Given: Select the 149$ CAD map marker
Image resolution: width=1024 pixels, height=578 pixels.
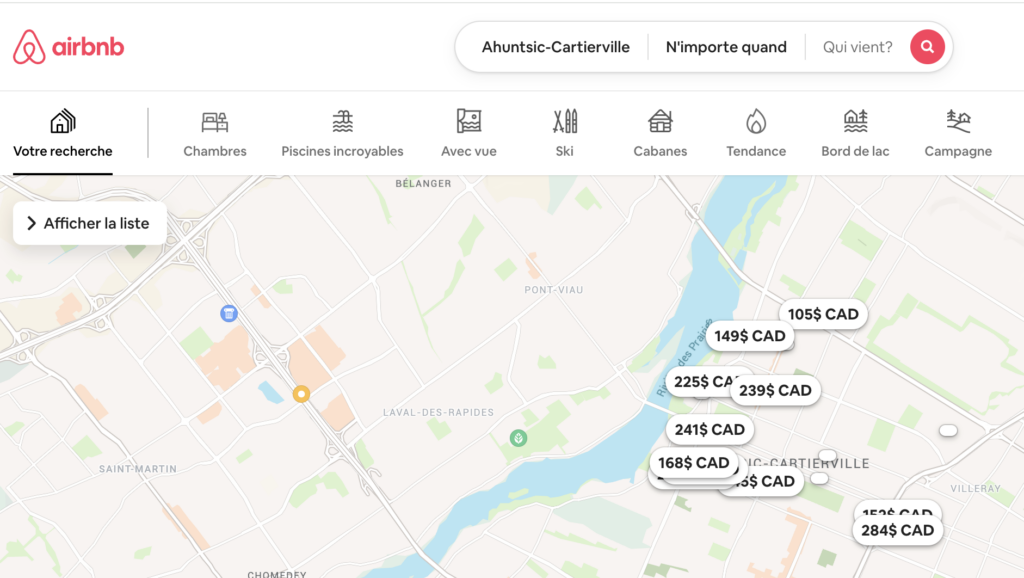Looking at the screenshot, I should [750, 336].
